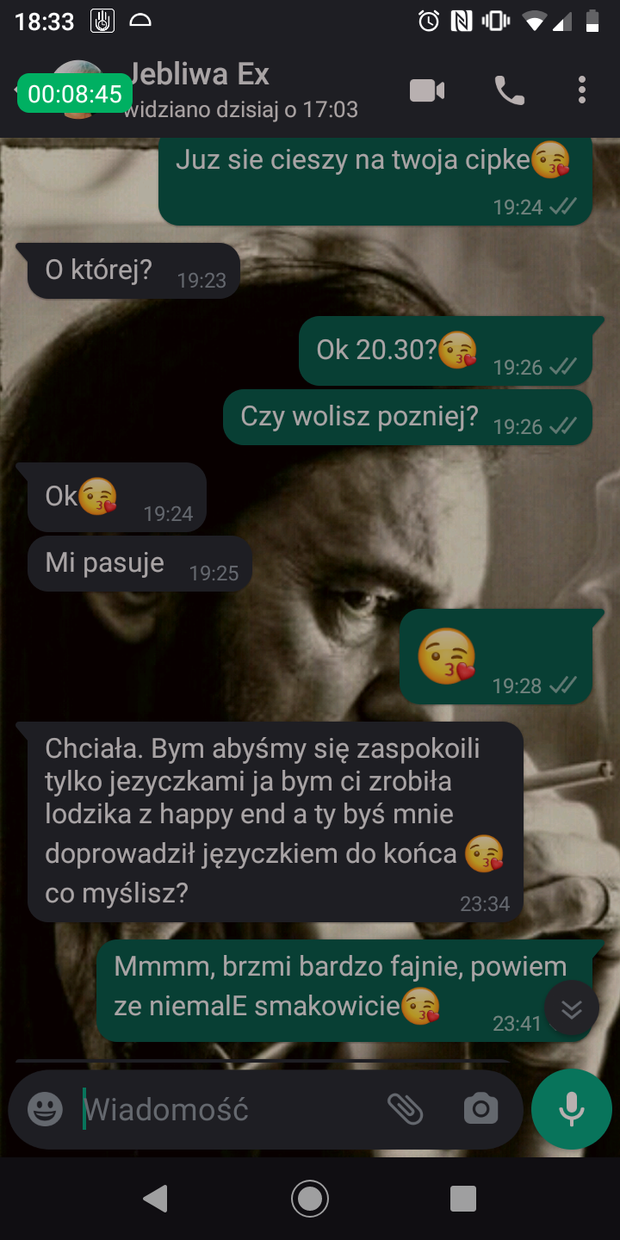Open recent apps via square button
Screen dimensions: 620x1240
463,1198
